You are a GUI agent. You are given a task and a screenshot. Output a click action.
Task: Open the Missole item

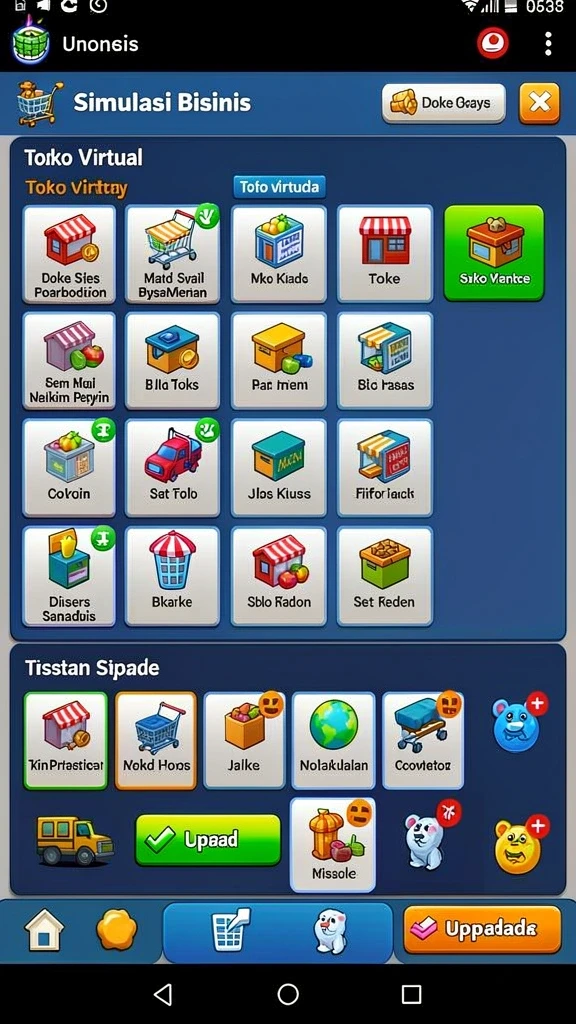[x=333, y=845]
